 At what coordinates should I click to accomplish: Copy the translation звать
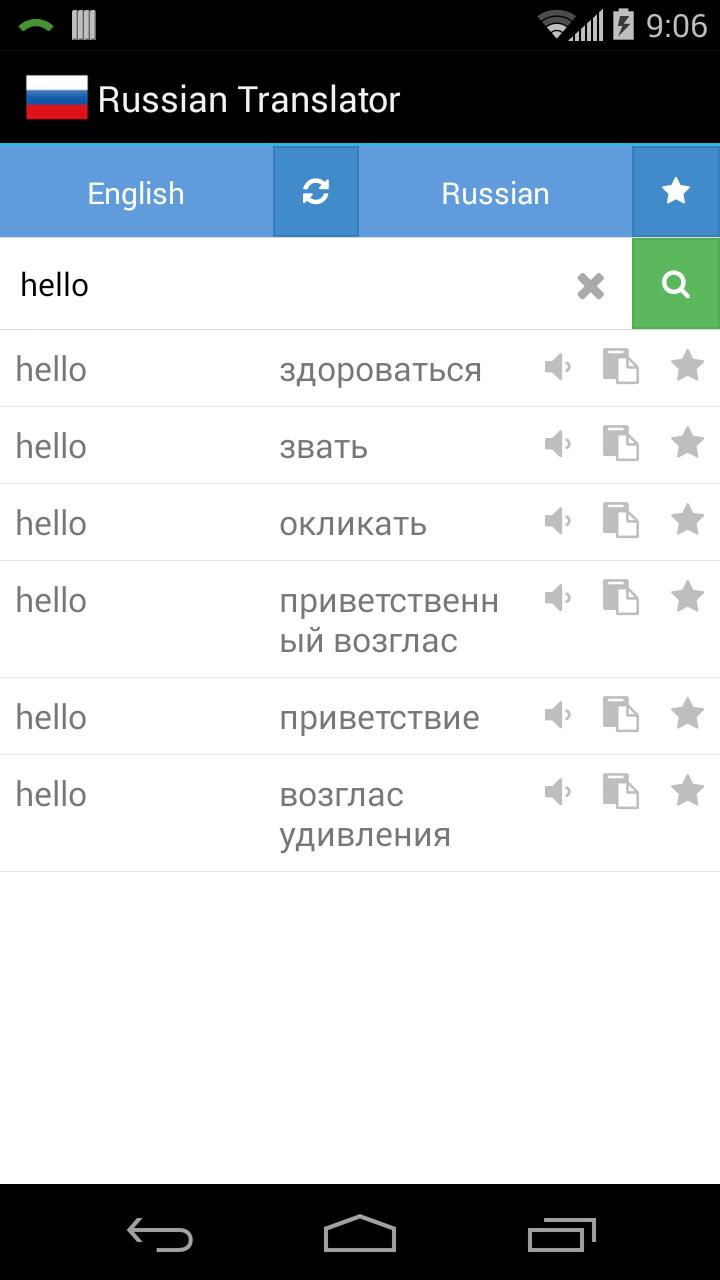pos(620,443)
